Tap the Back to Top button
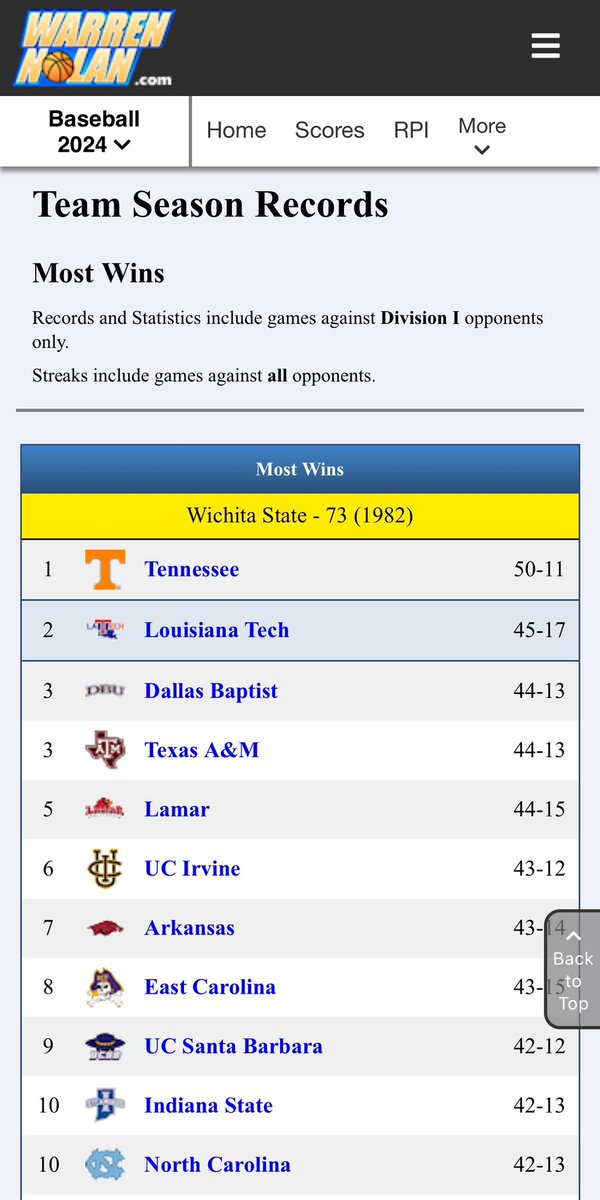Screen dimensions: 600x1200 (x=573, y=969)
